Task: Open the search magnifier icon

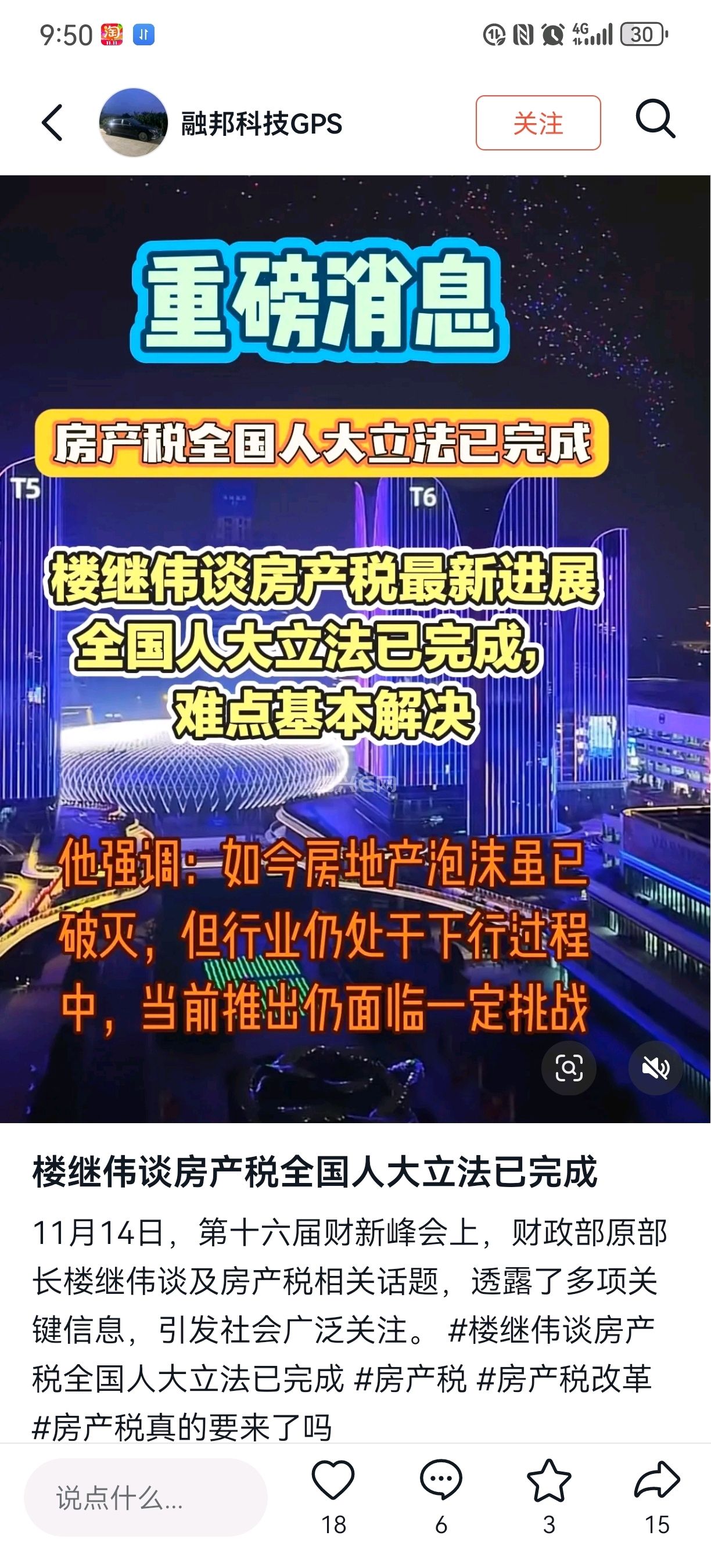Action: (x=655, y=119)
